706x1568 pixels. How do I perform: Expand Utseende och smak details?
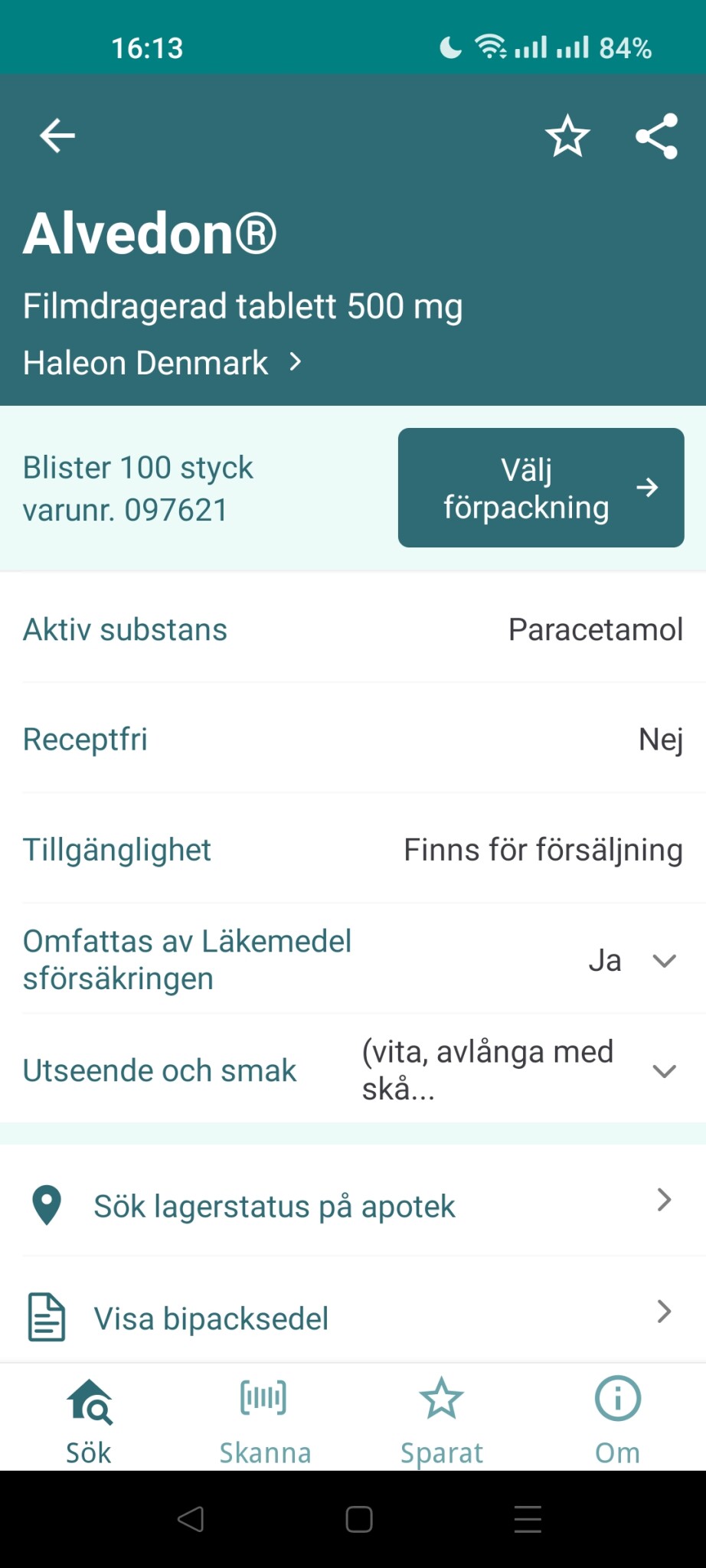(x=663, y=1070)
